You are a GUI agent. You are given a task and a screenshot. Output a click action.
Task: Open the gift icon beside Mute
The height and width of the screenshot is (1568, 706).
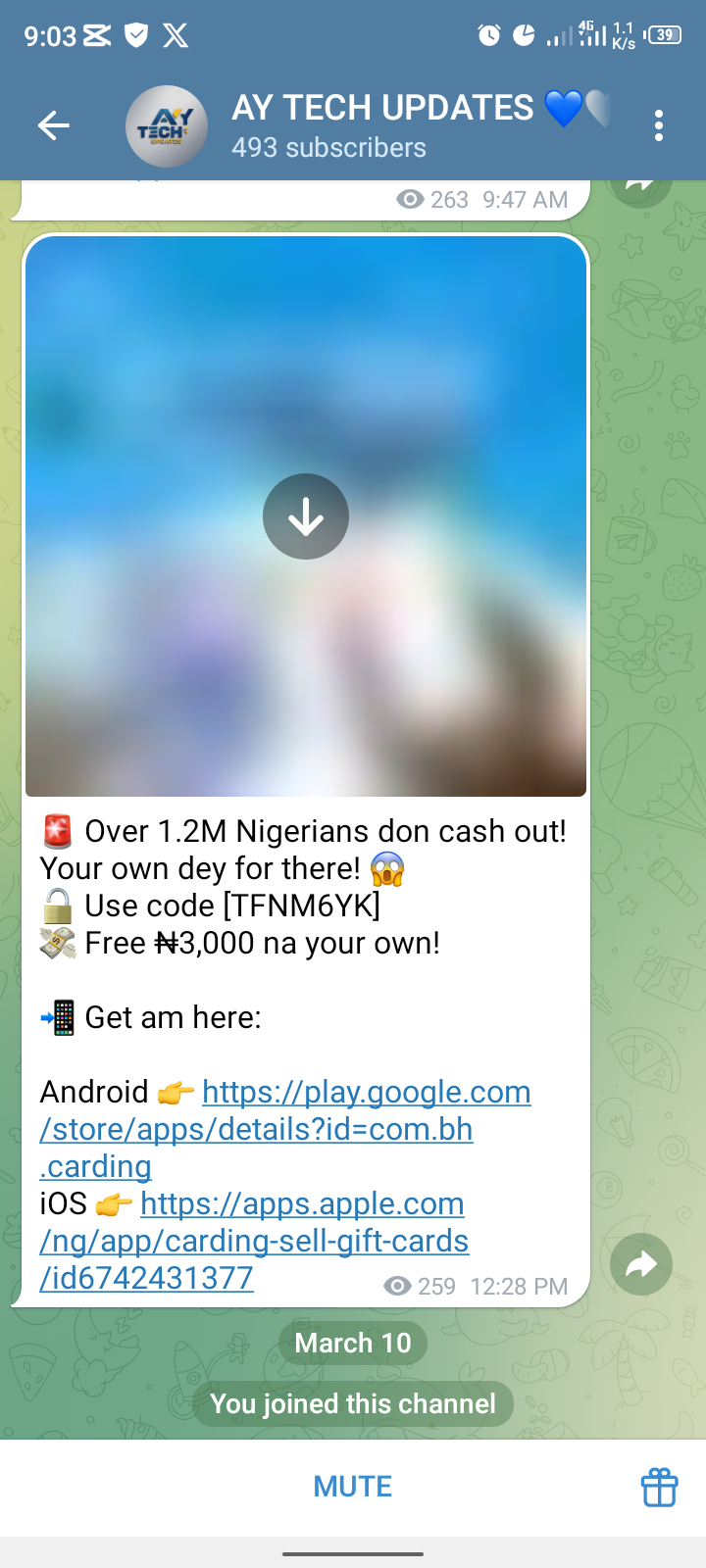click(659, 1487)
